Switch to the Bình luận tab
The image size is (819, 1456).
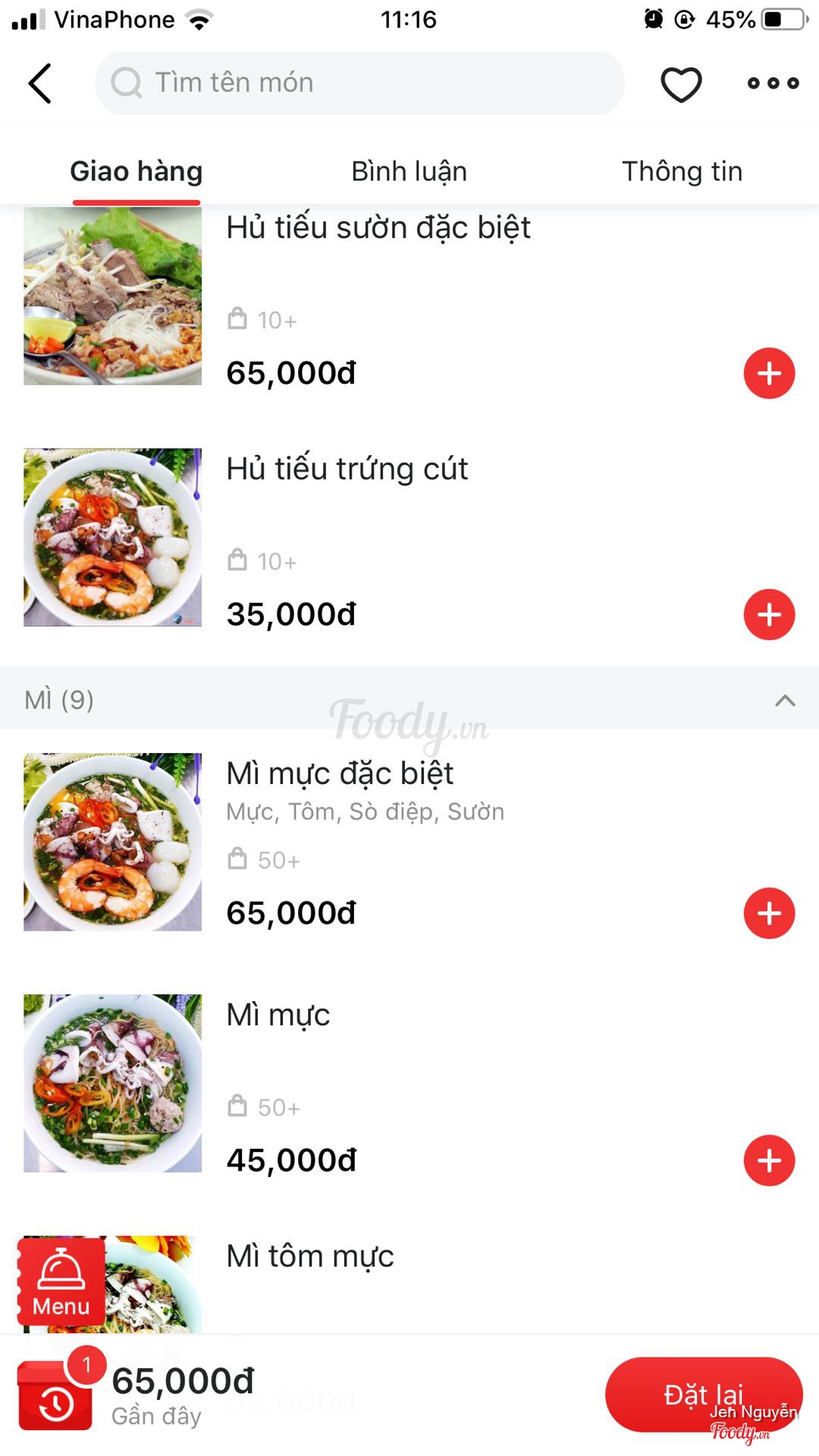coord(409,172)
